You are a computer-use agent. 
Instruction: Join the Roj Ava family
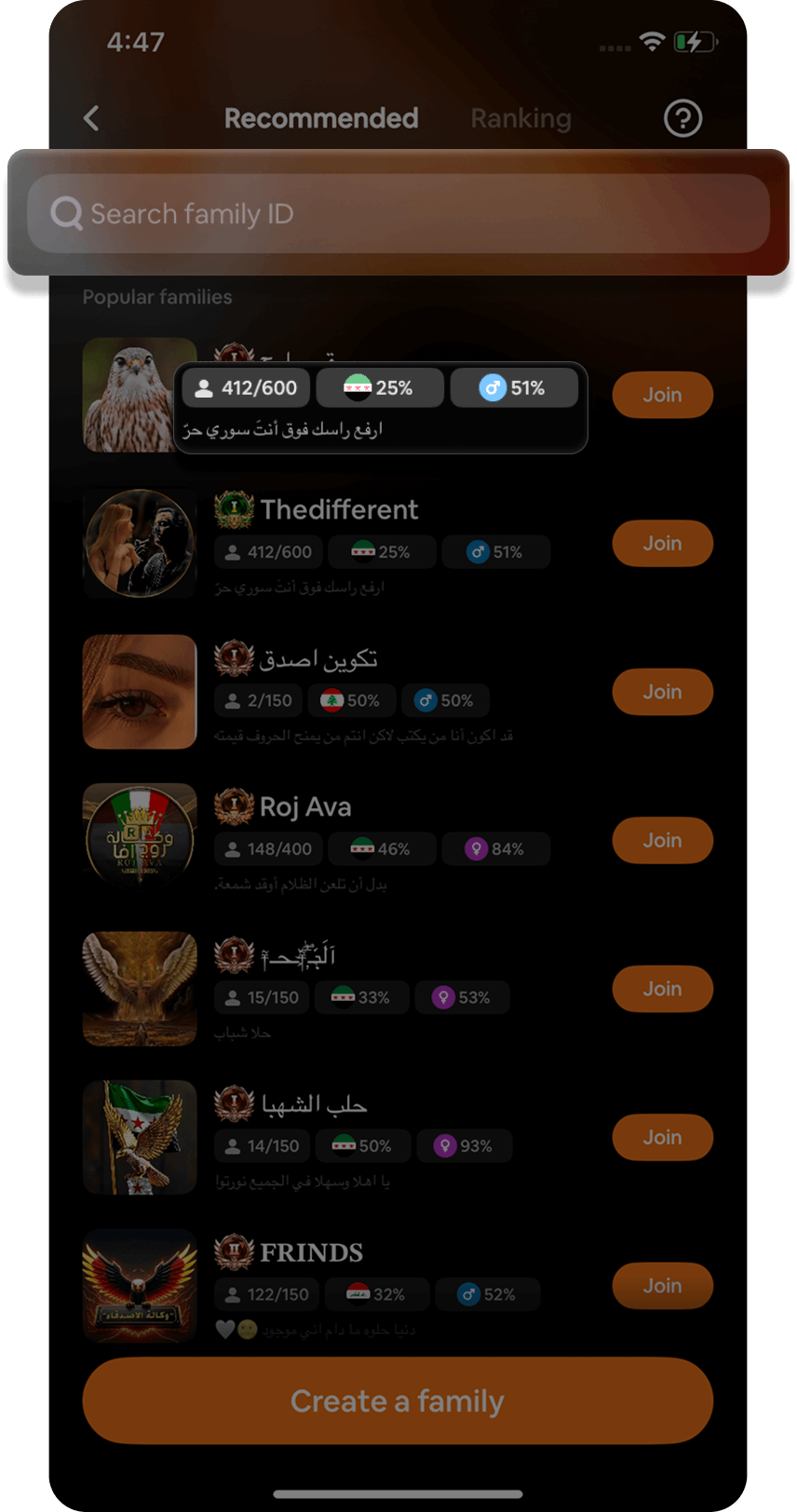click(662, 841)
